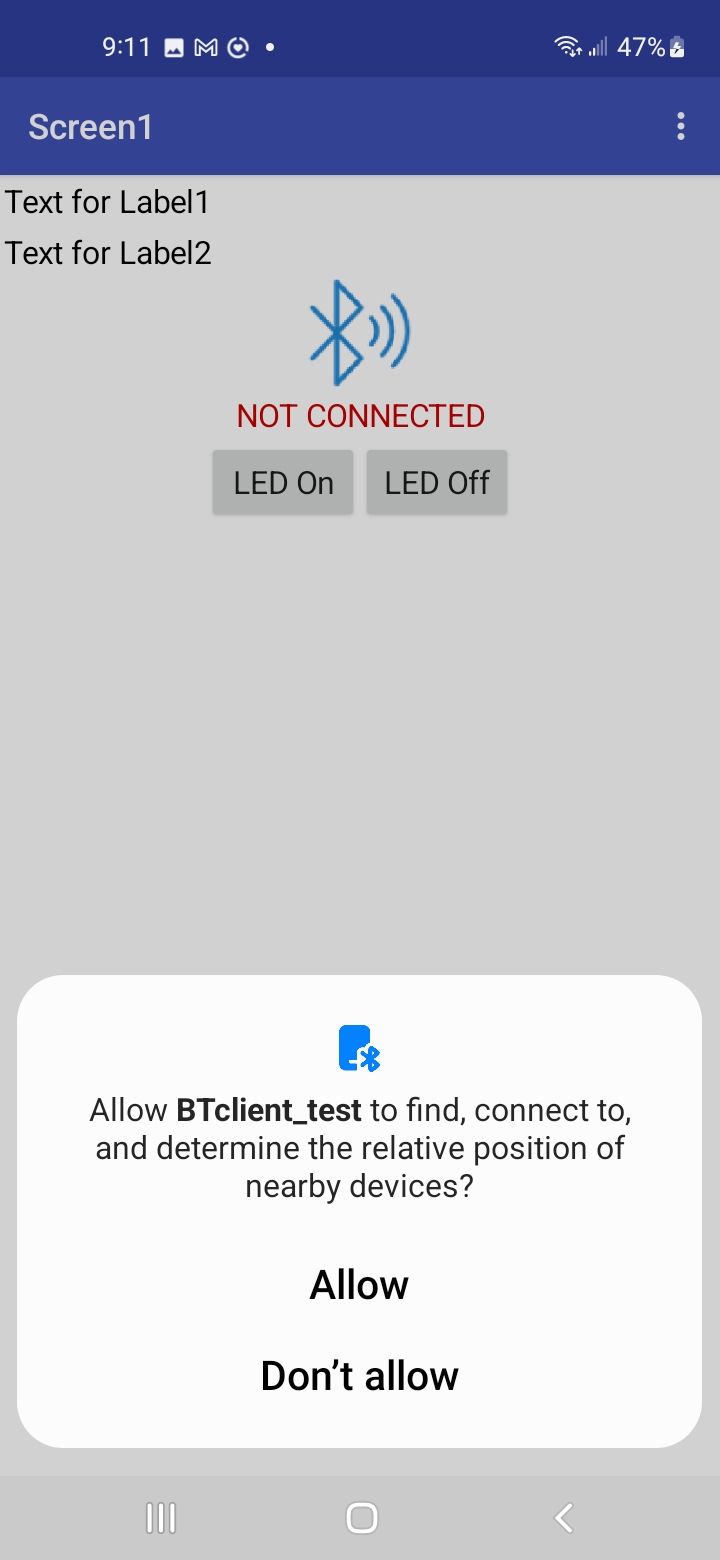Go to the home screen
The image size is (720, 1560).
point(361,1518)
